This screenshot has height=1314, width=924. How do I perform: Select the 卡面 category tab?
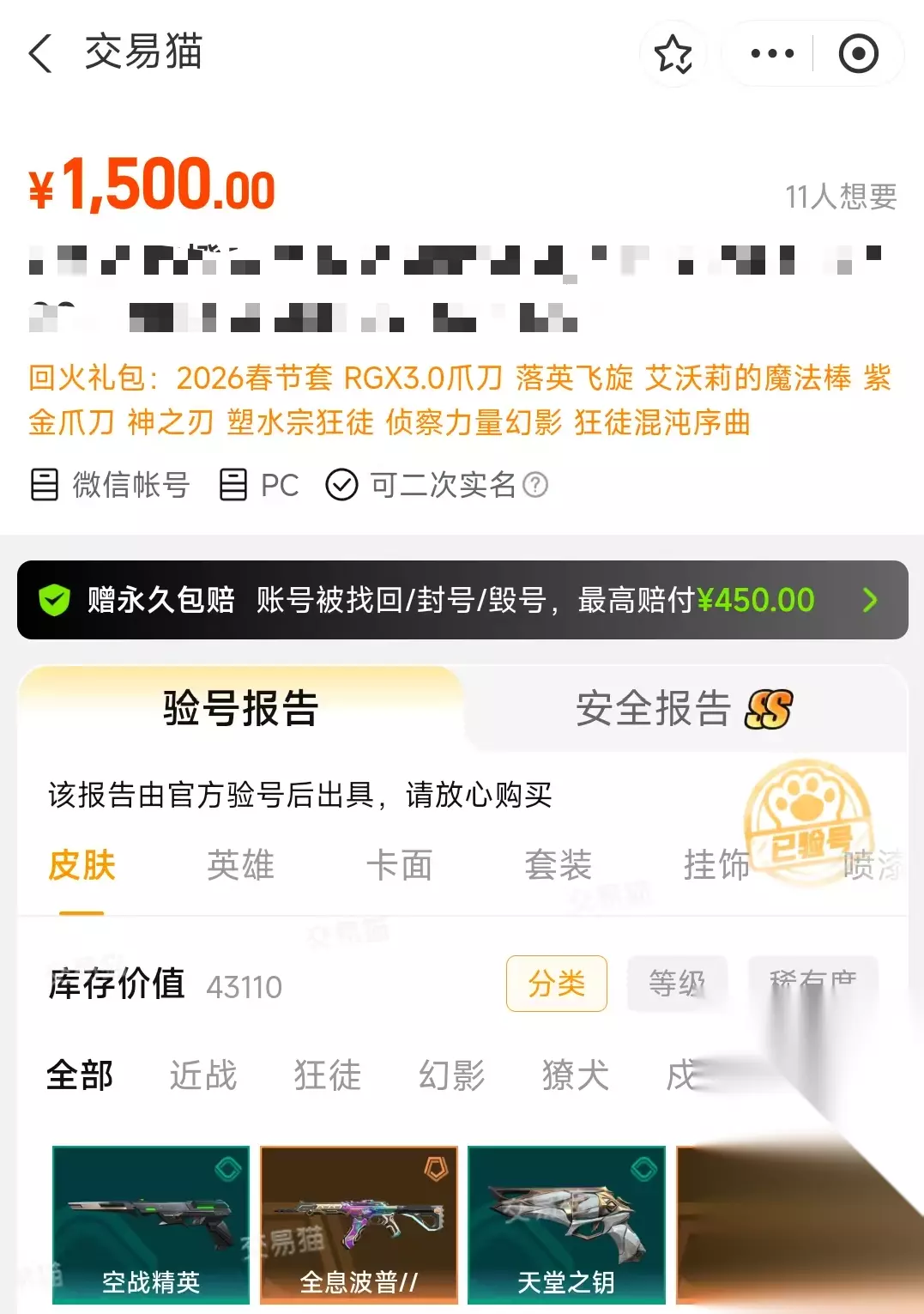pyautogui.click(x=400, y=865)
